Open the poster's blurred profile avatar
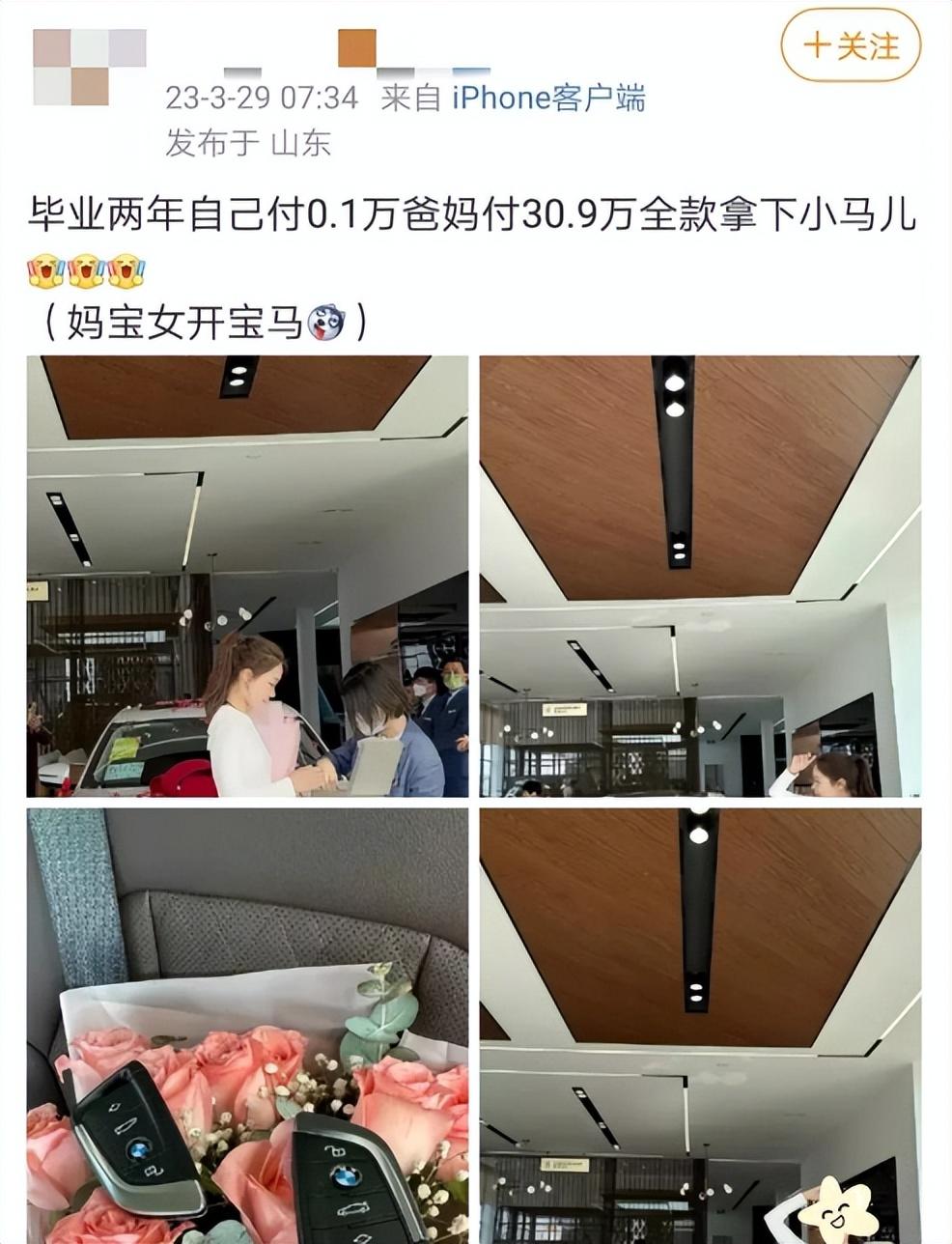952x1244 pixels. (89, 67)
